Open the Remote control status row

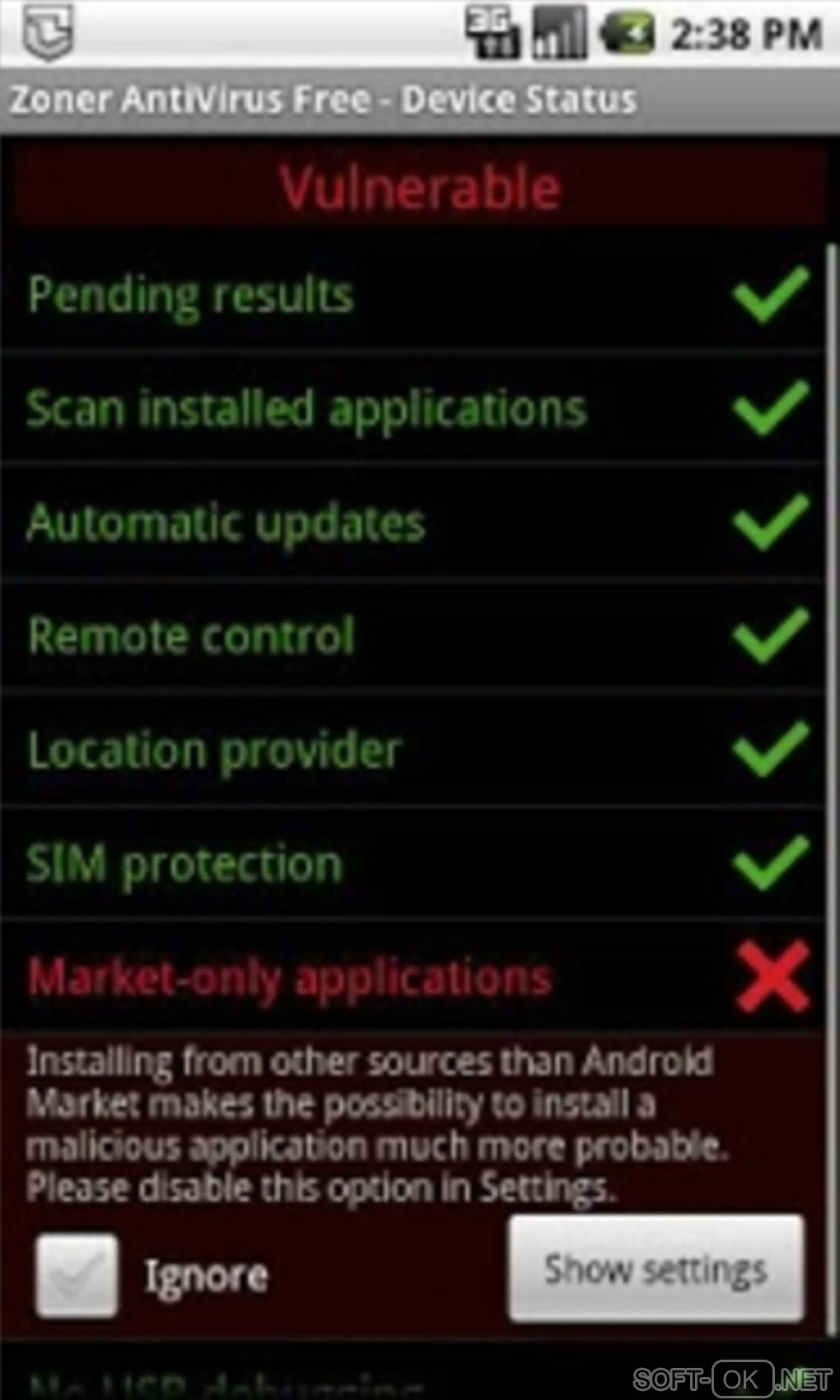412,636
